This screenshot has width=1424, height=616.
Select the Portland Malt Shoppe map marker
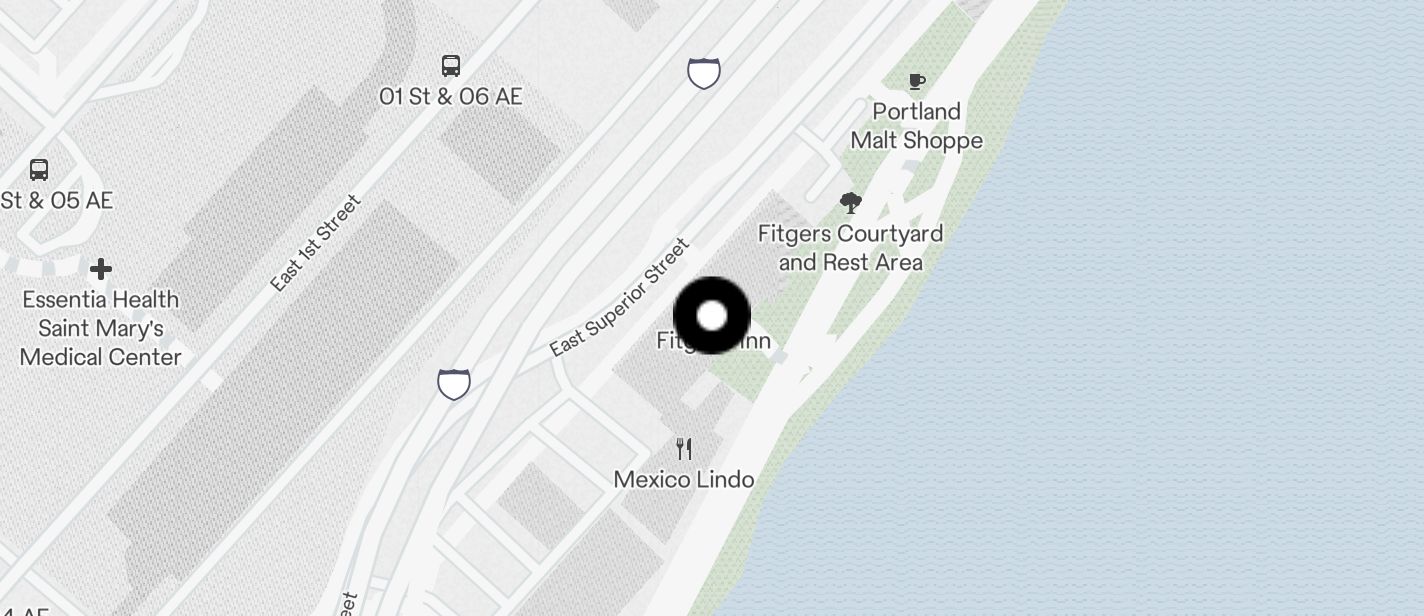[917, 82]
